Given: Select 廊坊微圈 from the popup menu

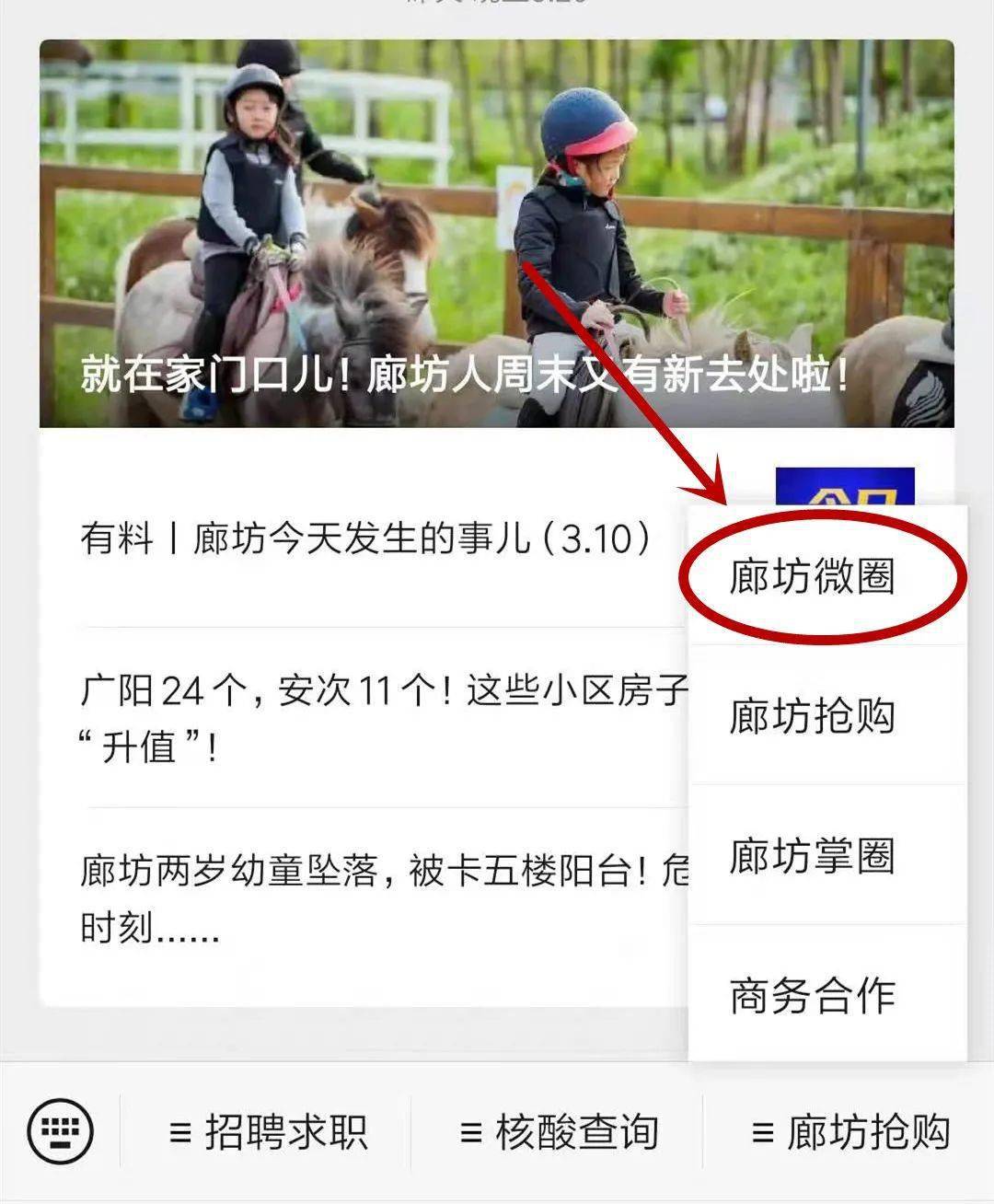Looking at the screenshot, I should pyautogui.click(x=812, y=577).
